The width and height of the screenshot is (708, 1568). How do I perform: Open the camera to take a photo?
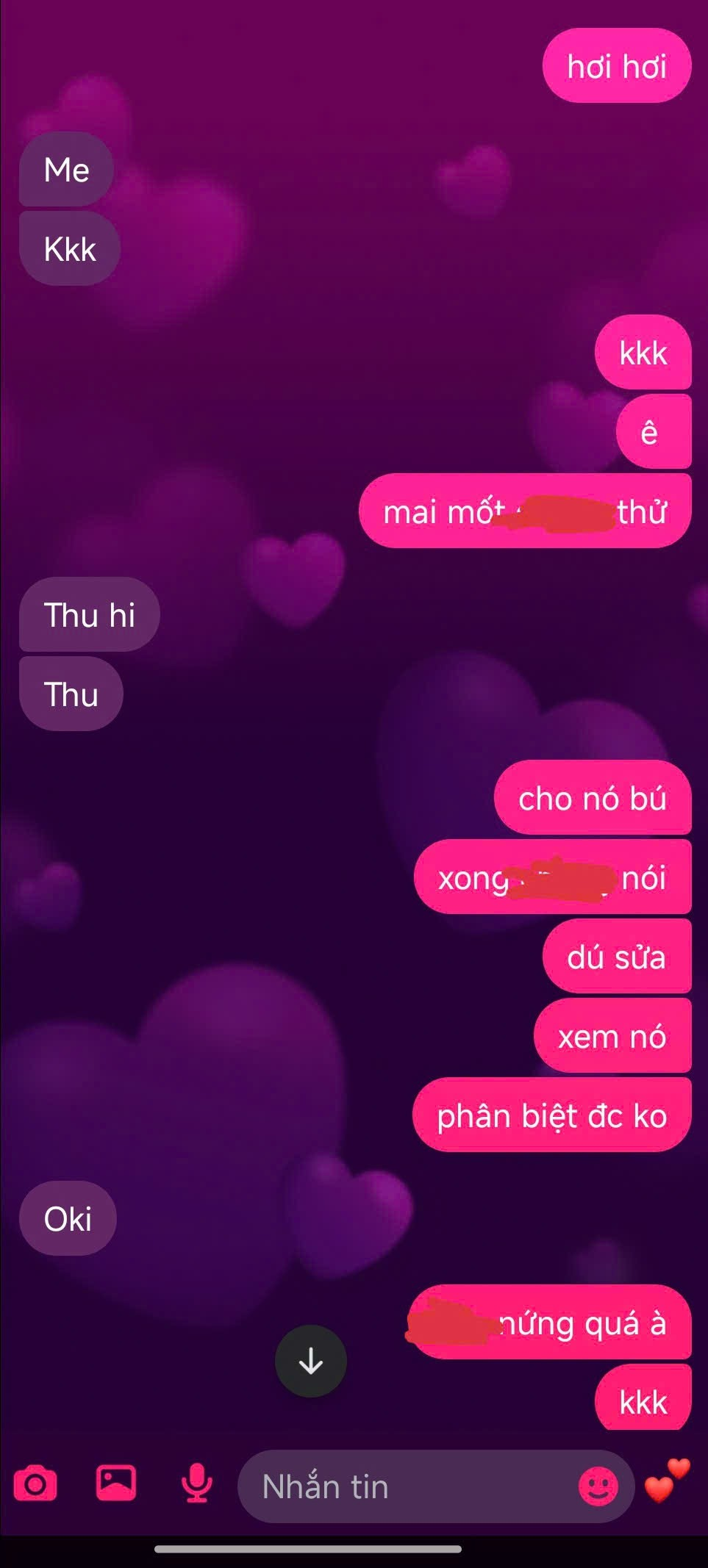pos(35,1485)
